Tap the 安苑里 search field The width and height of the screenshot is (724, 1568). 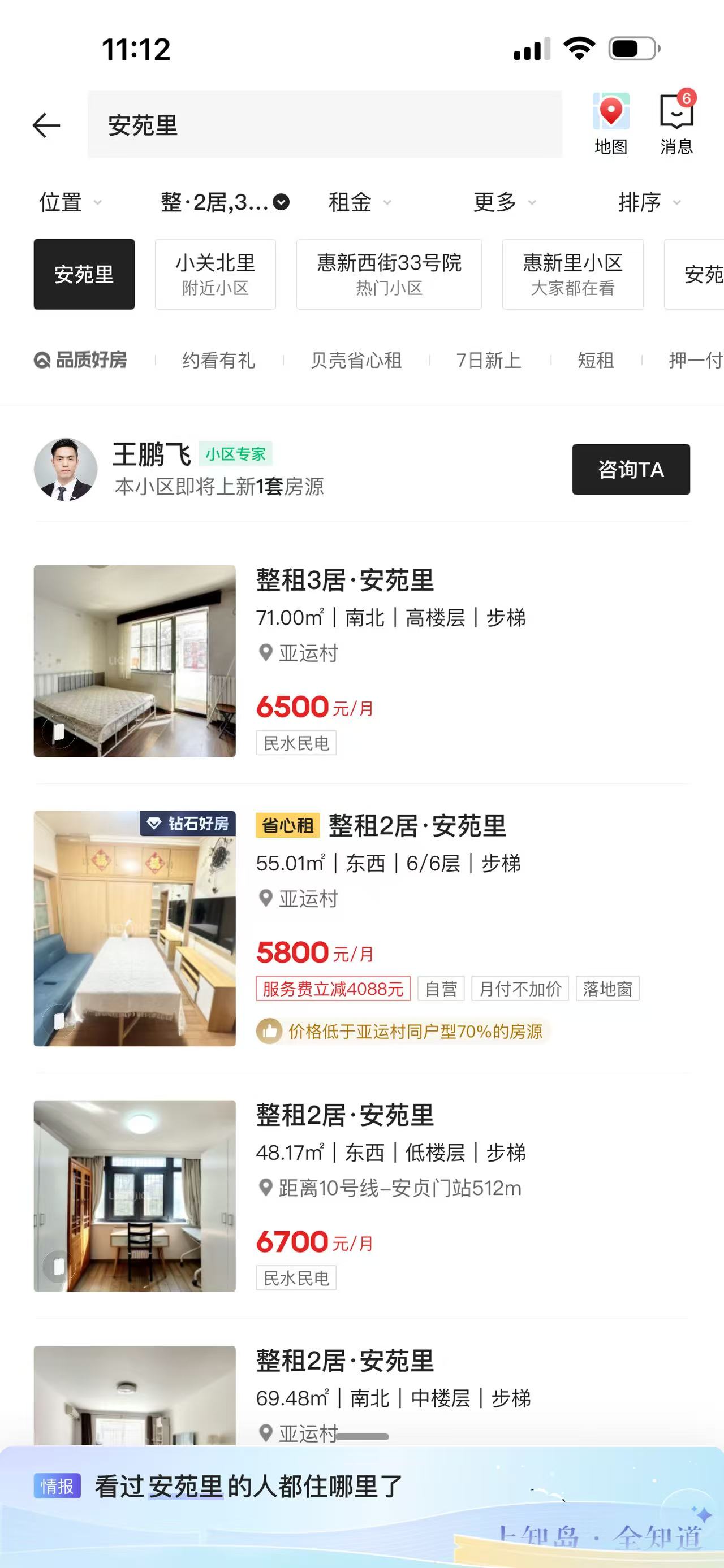tap(324, 125)
